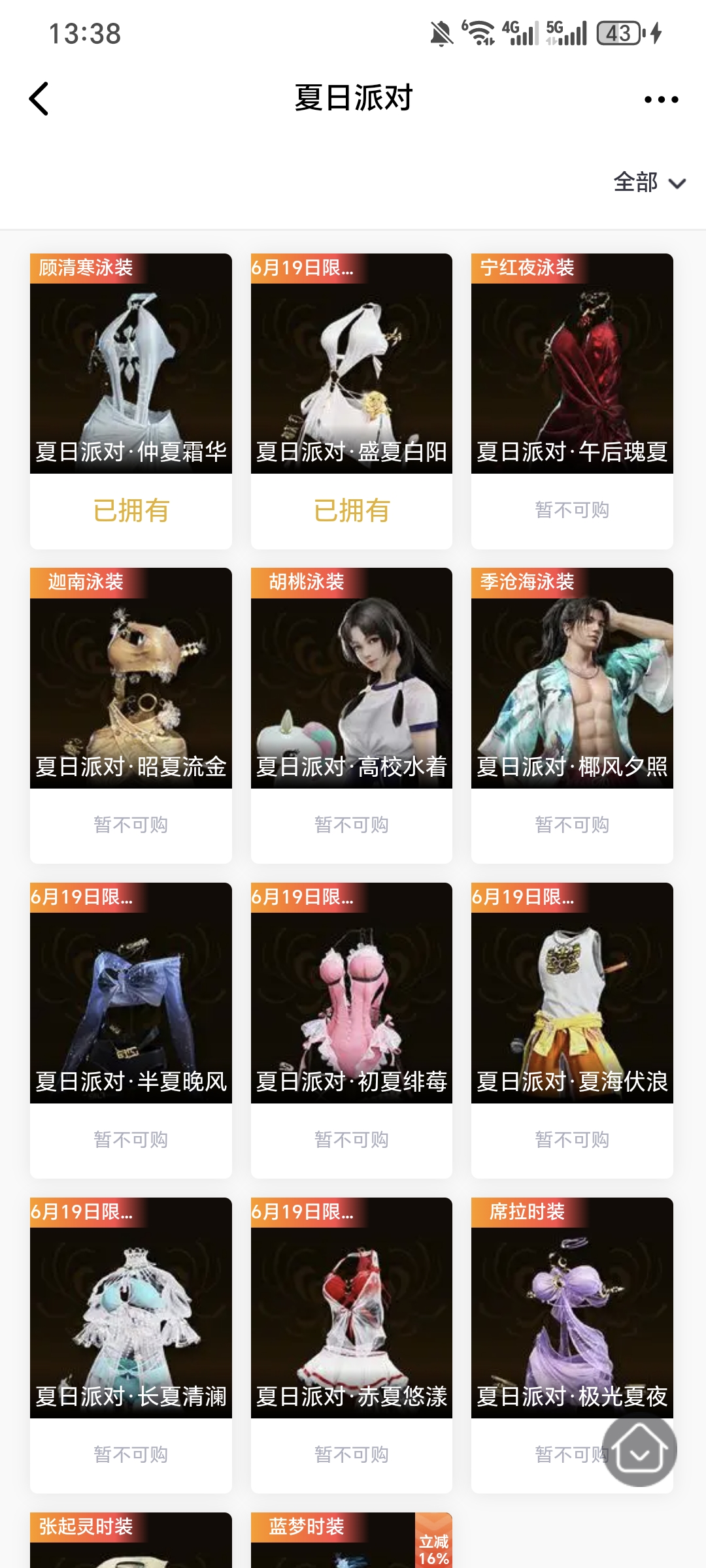Open the three-dot overflow menu

click(x=661, y=99)
